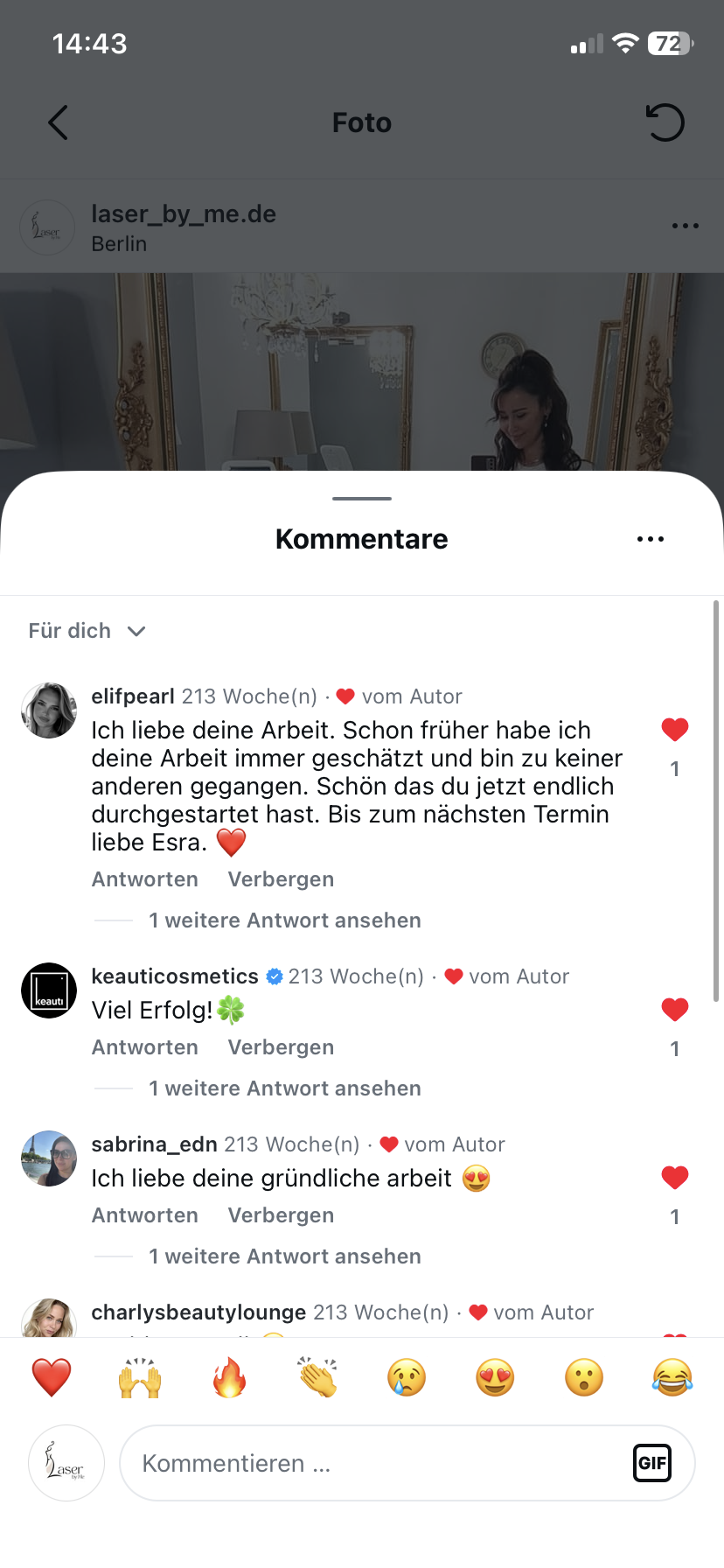Tap Antworten under keauticosmetics' comment
Viewport: 724px width, 1568px height.
pos(145,1047)
